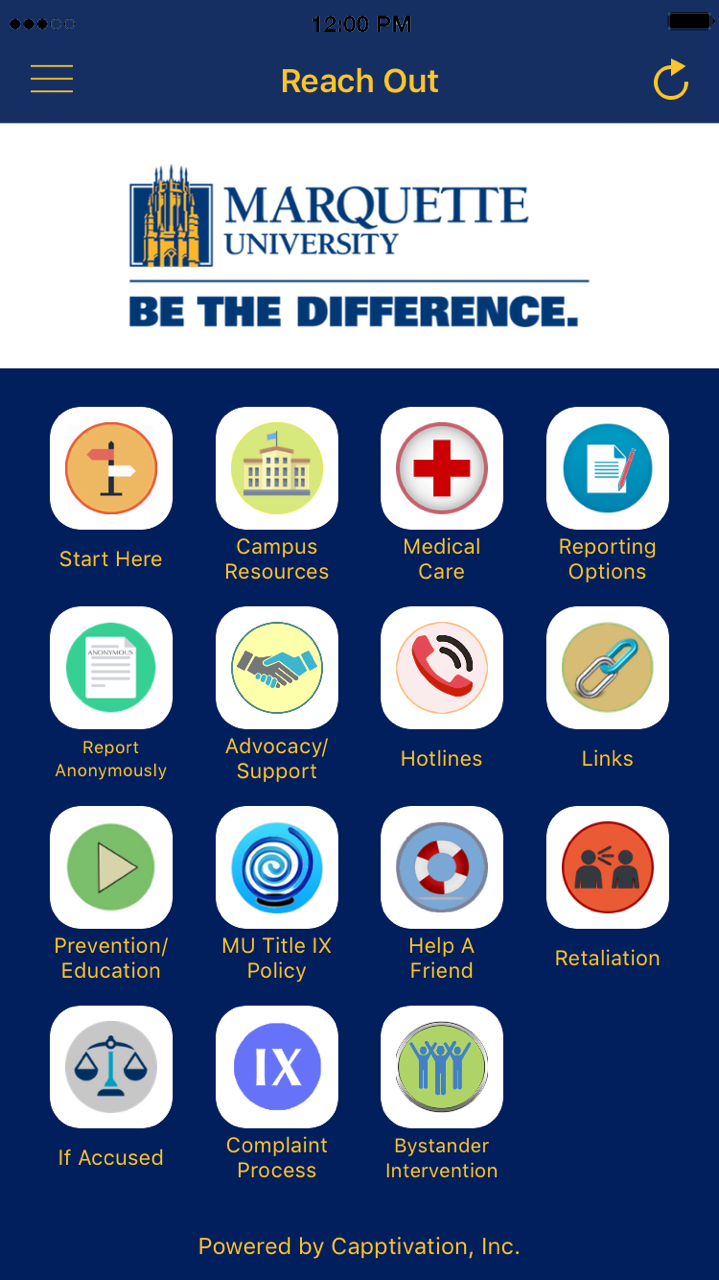The image size is (719, 1280).
Task: Open Campus Resources
Action: pyautogui.click(x=277, y=468)
